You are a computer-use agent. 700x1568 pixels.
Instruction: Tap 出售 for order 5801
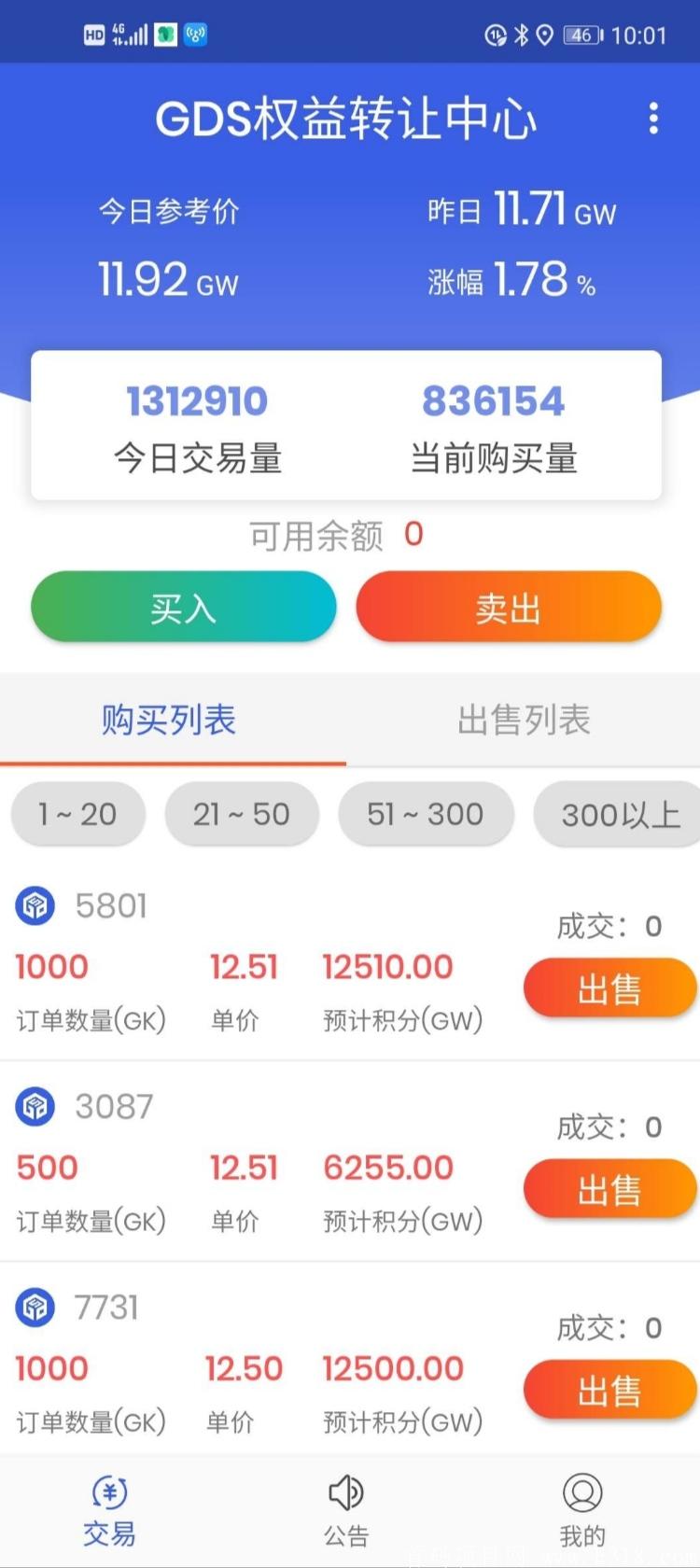tap(609, 989)
